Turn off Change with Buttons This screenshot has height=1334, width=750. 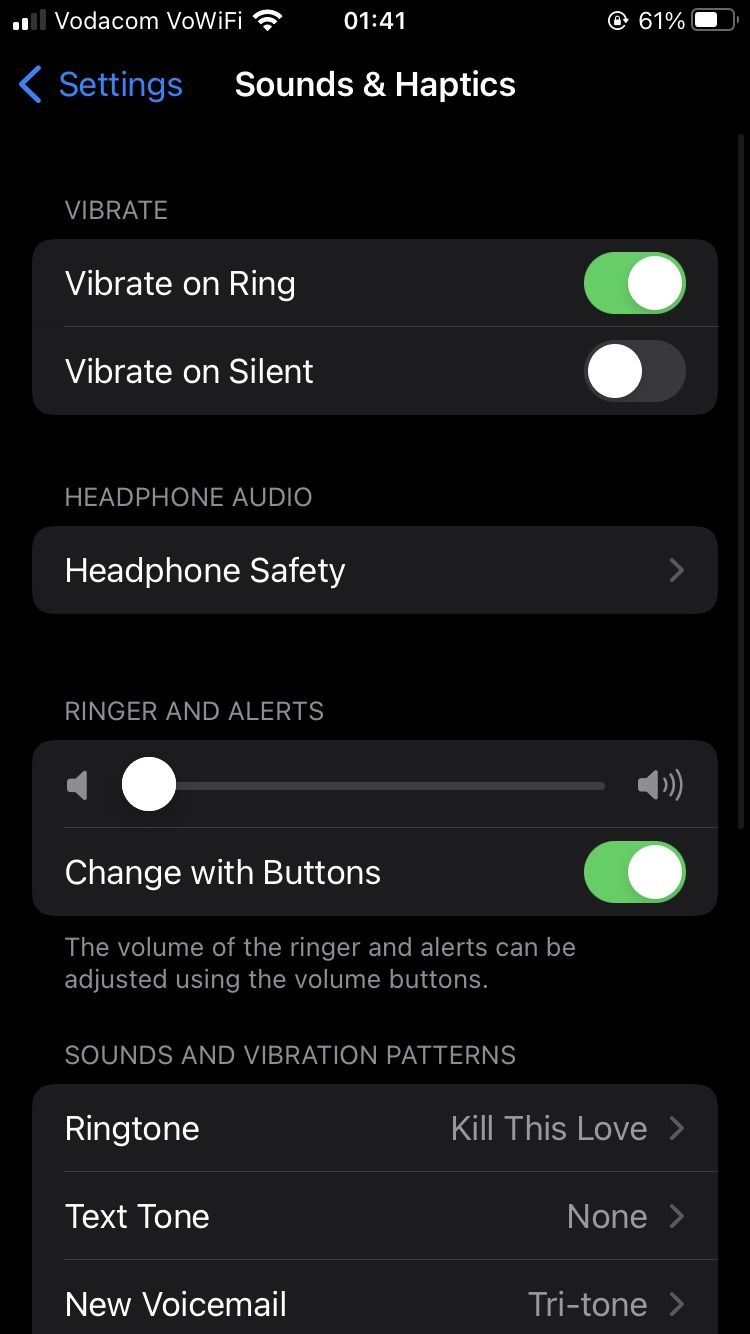click(634, 872)
